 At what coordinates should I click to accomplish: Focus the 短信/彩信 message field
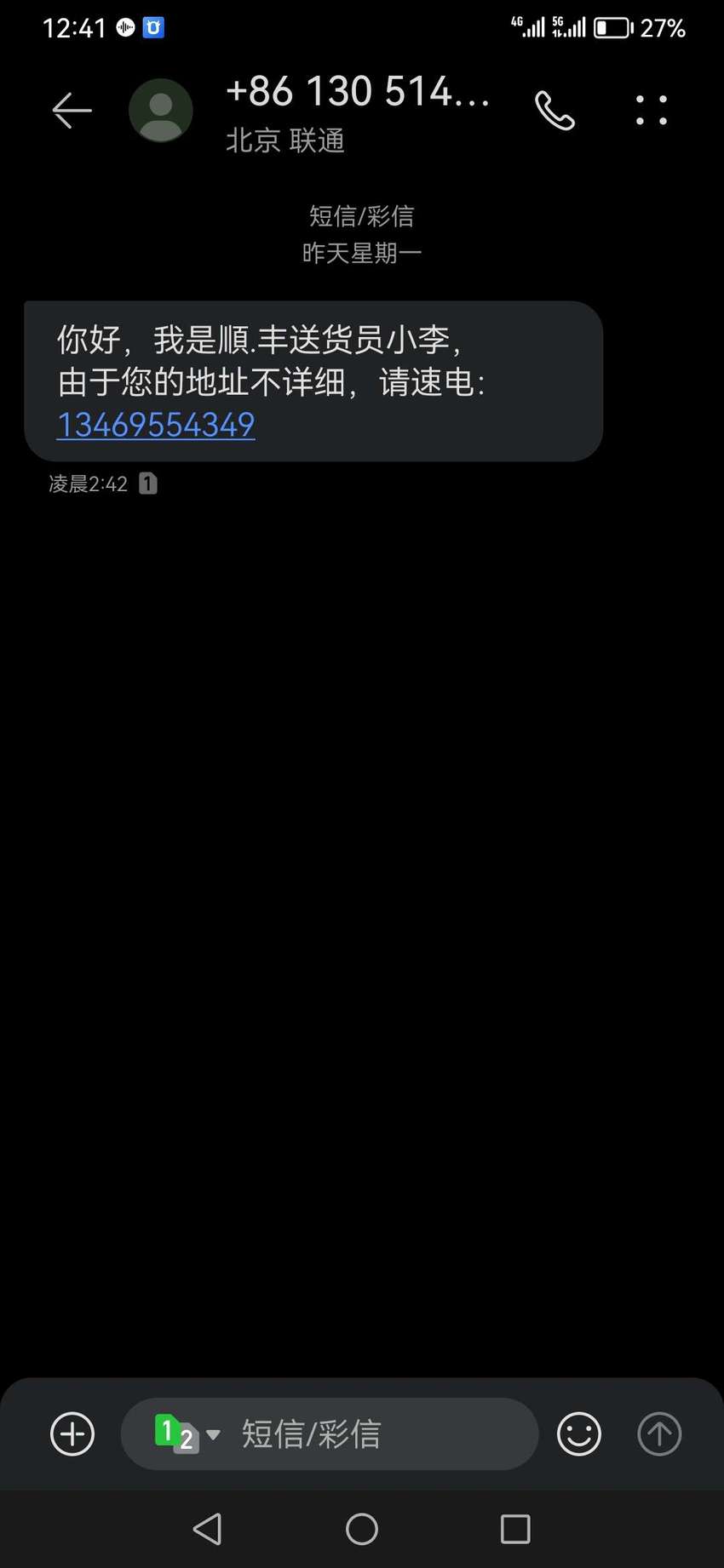[375, 1434]
